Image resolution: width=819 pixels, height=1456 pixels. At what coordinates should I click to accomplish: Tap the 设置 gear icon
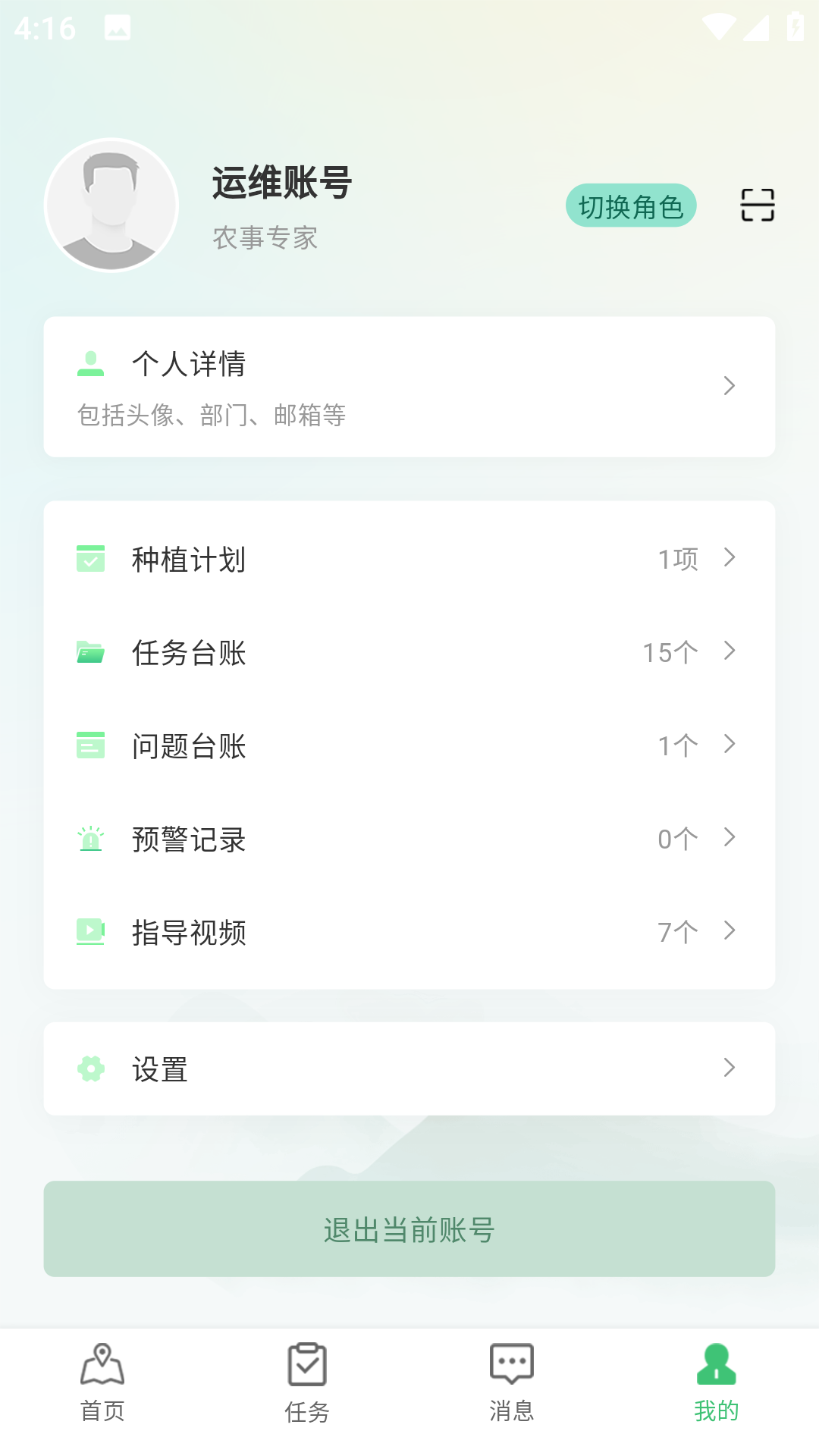point(90,1068)
